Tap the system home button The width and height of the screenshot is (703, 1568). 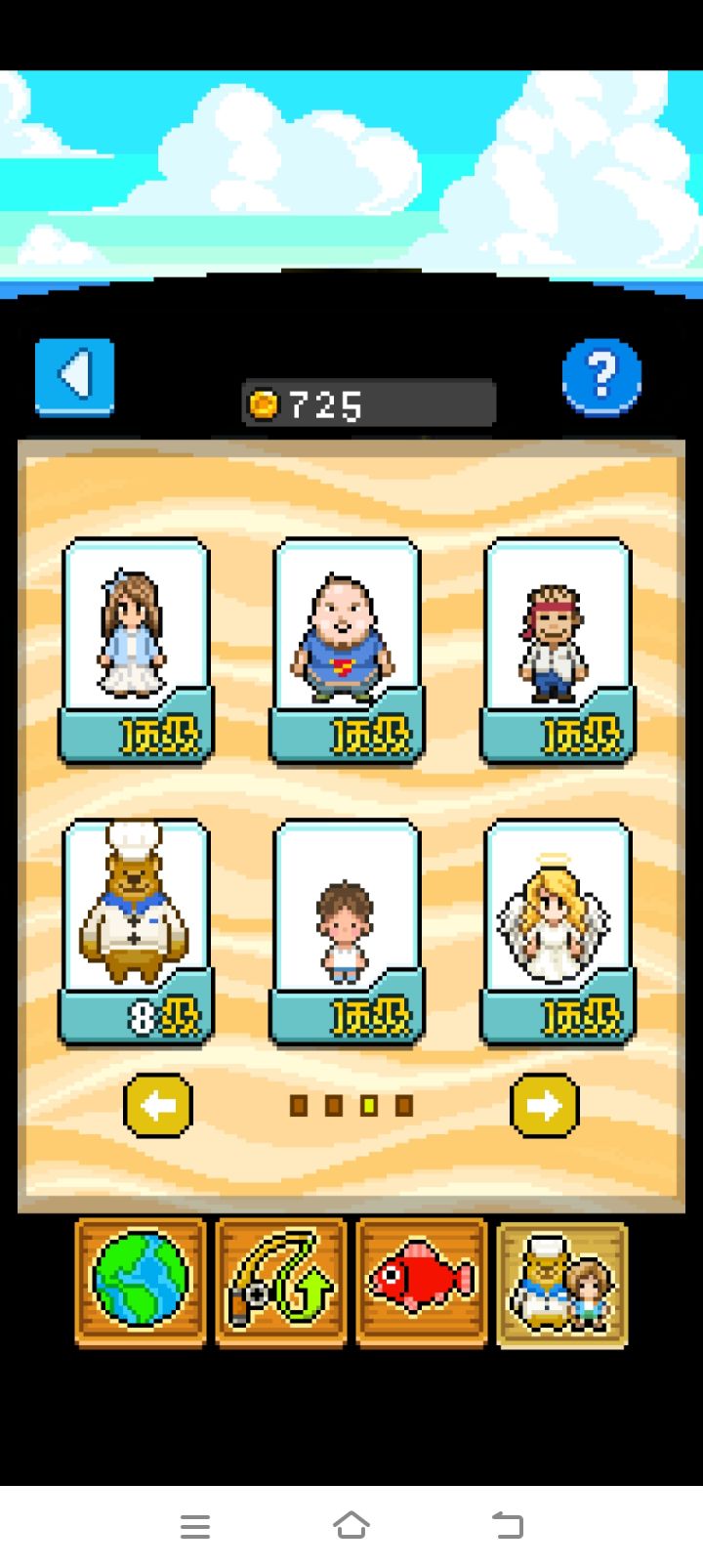point(351,1525)
